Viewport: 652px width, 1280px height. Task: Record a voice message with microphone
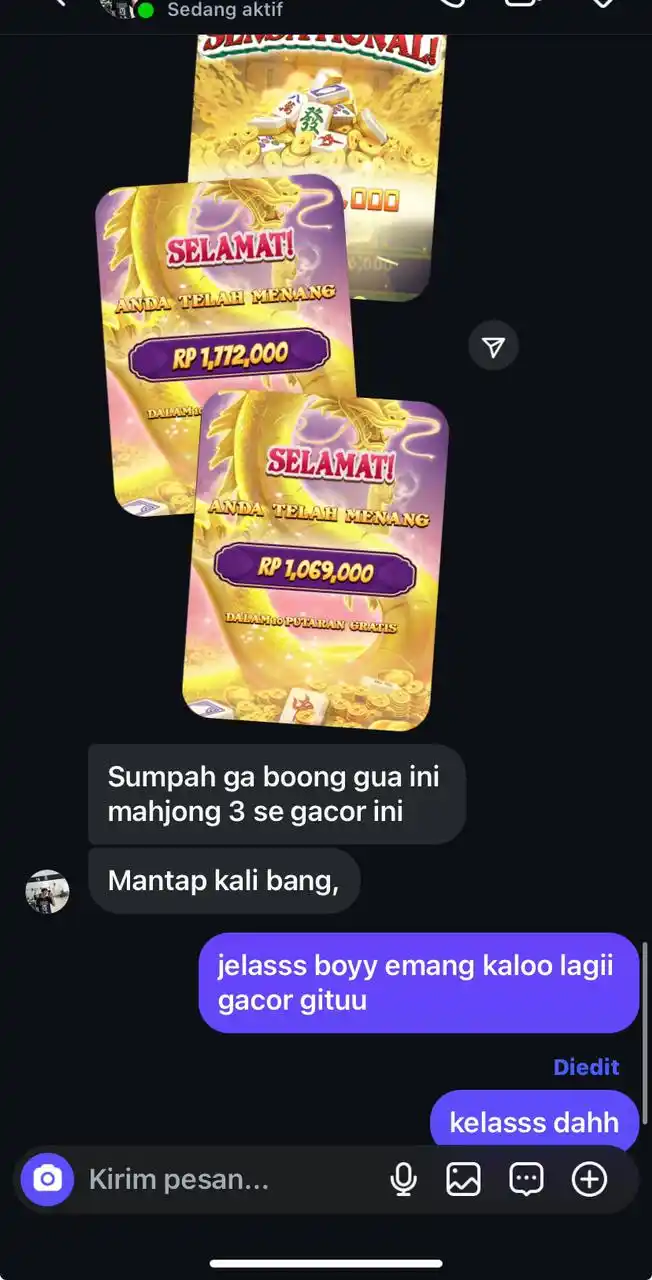403,1180
